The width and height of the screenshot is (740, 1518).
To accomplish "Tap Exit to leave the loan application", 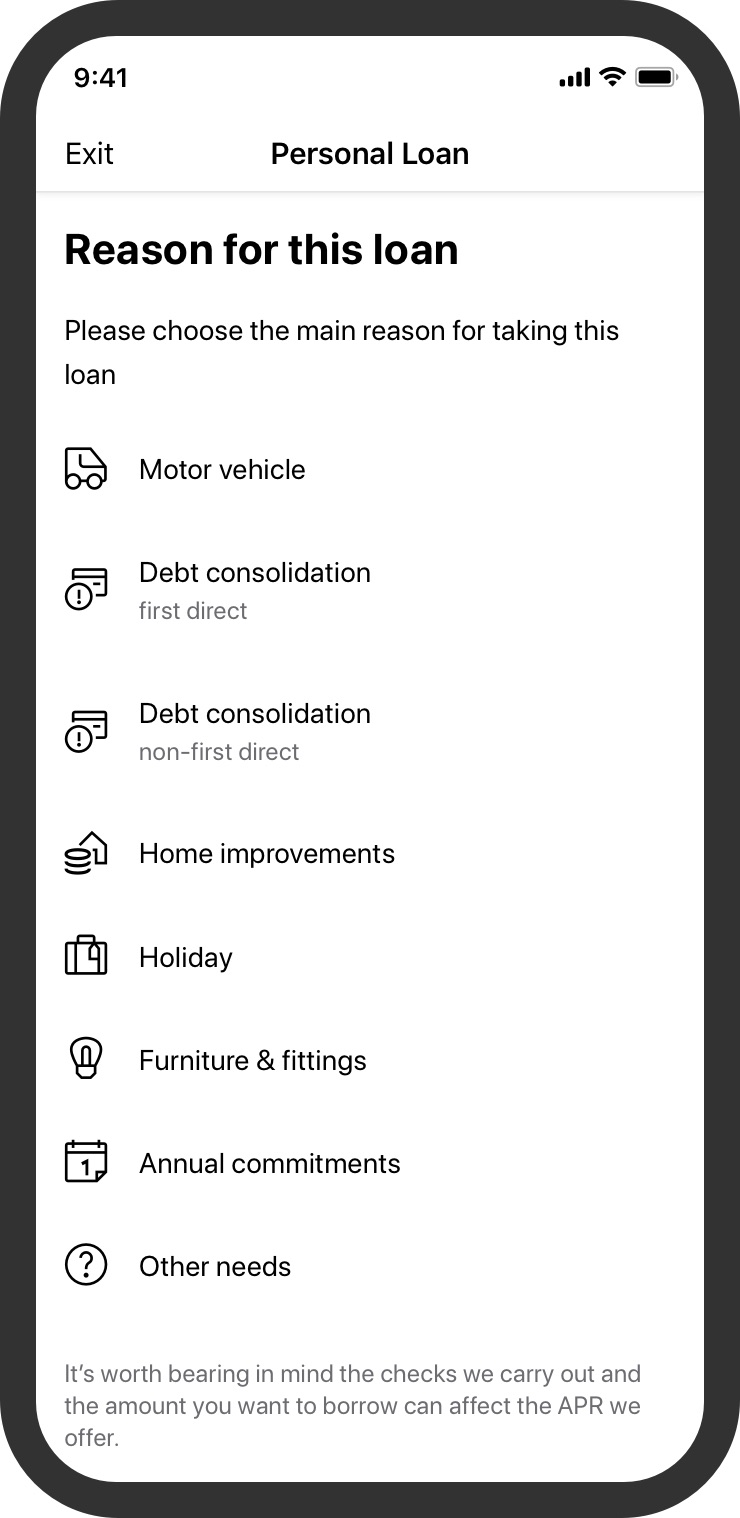I will 89,154.
